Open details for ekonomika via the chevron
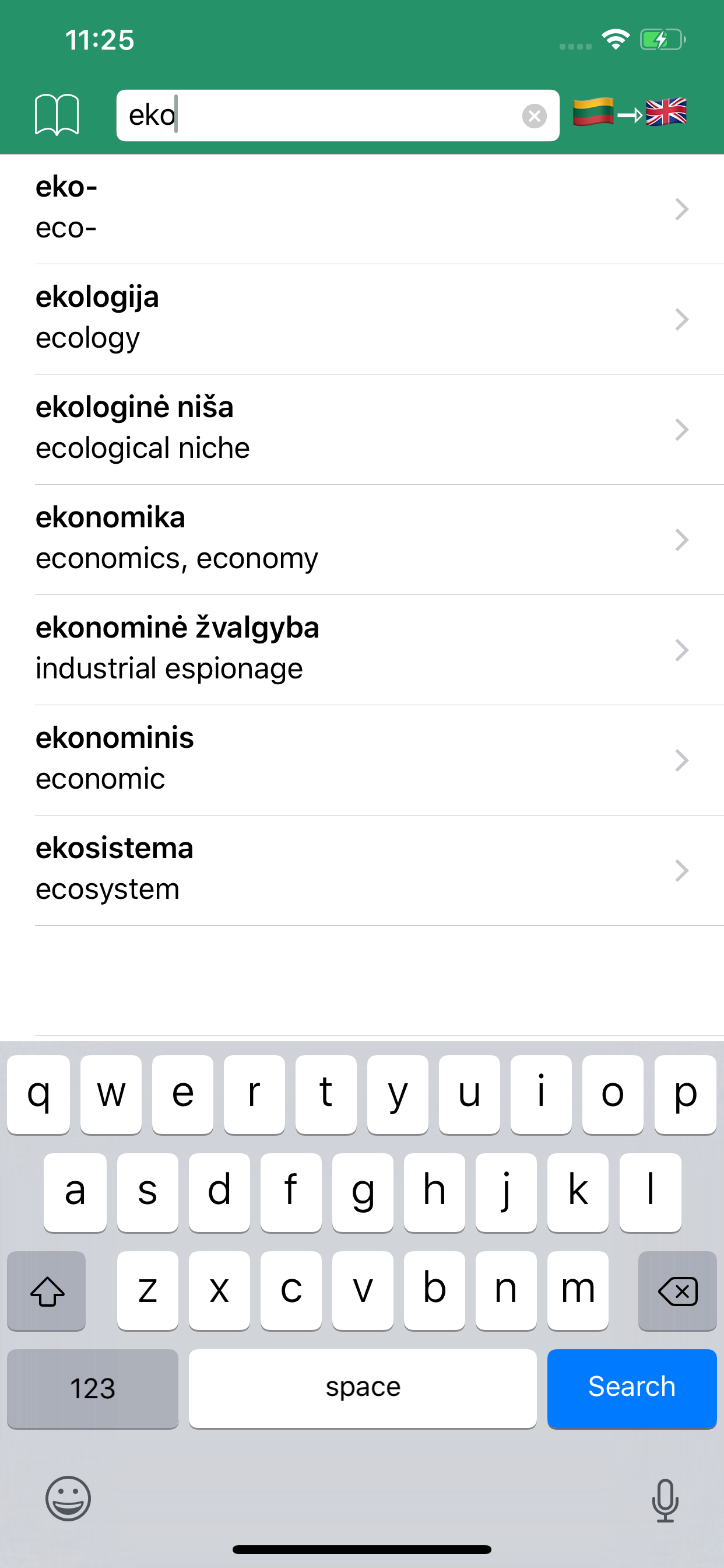 point(683,540)
